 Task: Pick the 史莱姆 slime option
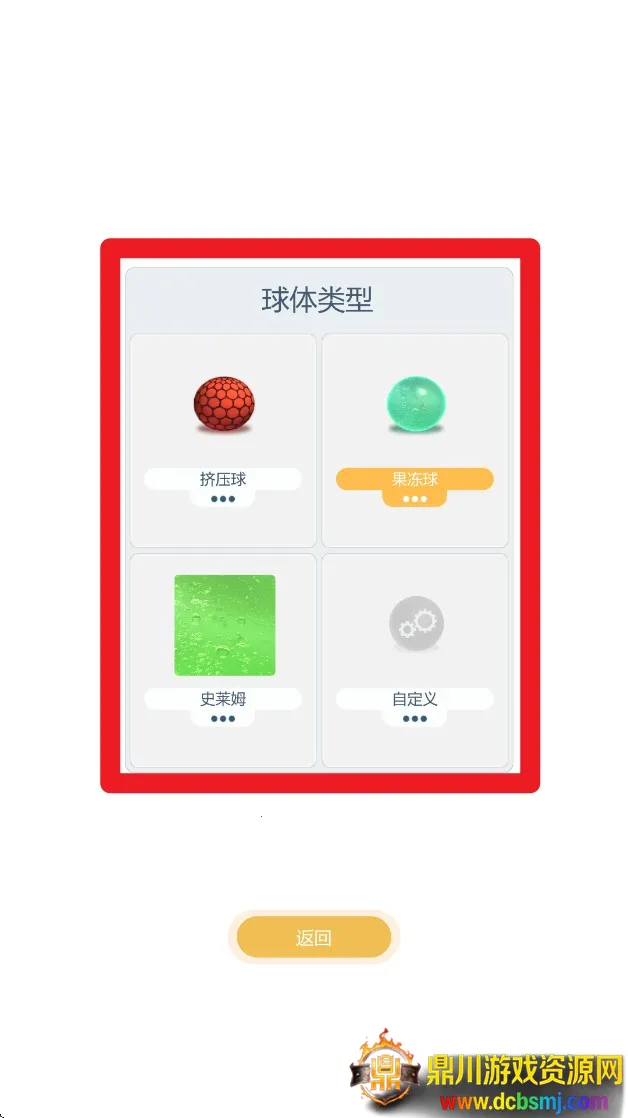[224, 626]
